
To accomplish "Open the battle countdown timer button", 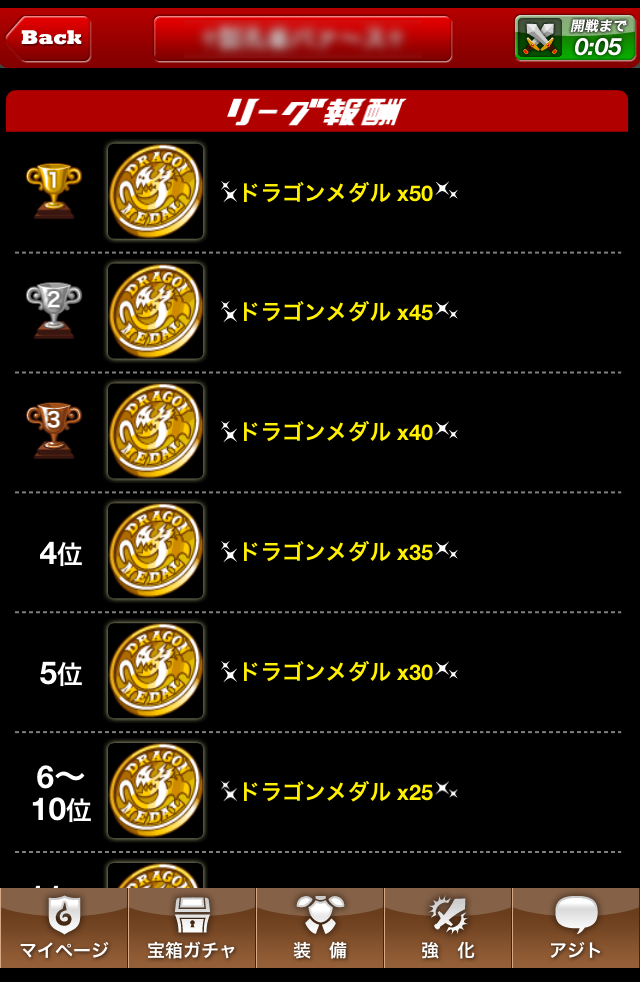I will click(575, 38).
